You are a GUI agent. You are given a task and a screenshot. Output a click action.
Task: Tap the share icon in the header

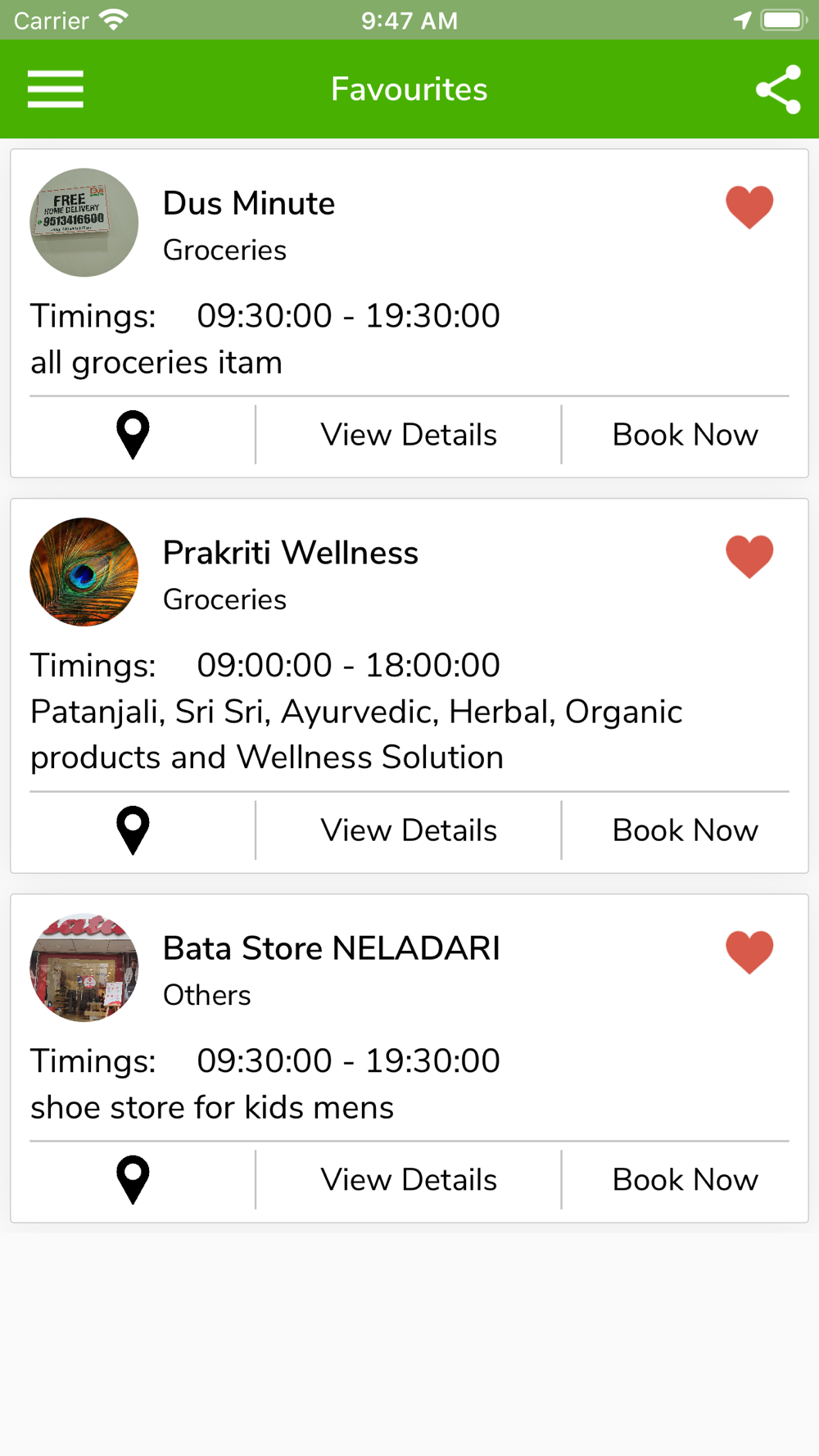(777, 89)
